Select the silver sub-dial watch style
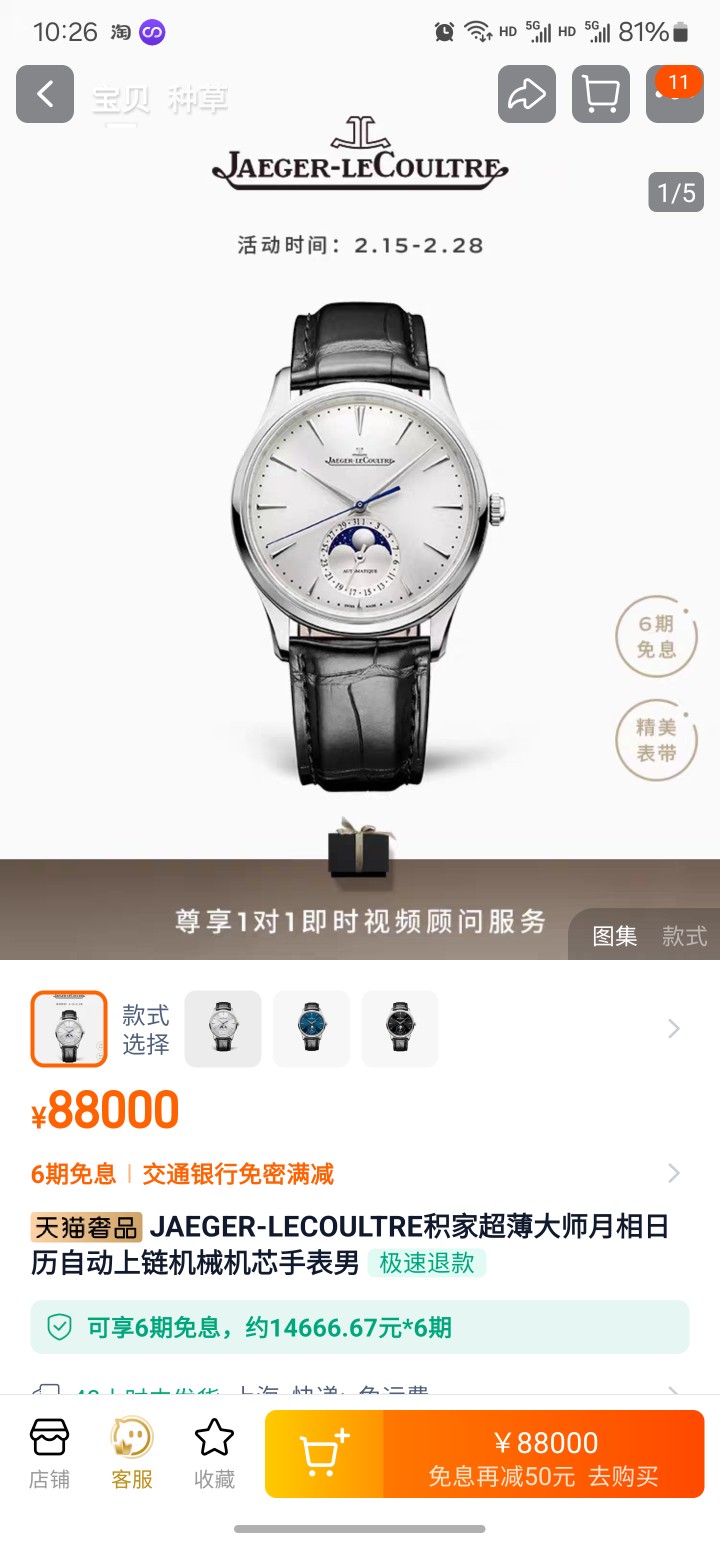 pyautogui.click(x=222, y=1028)
